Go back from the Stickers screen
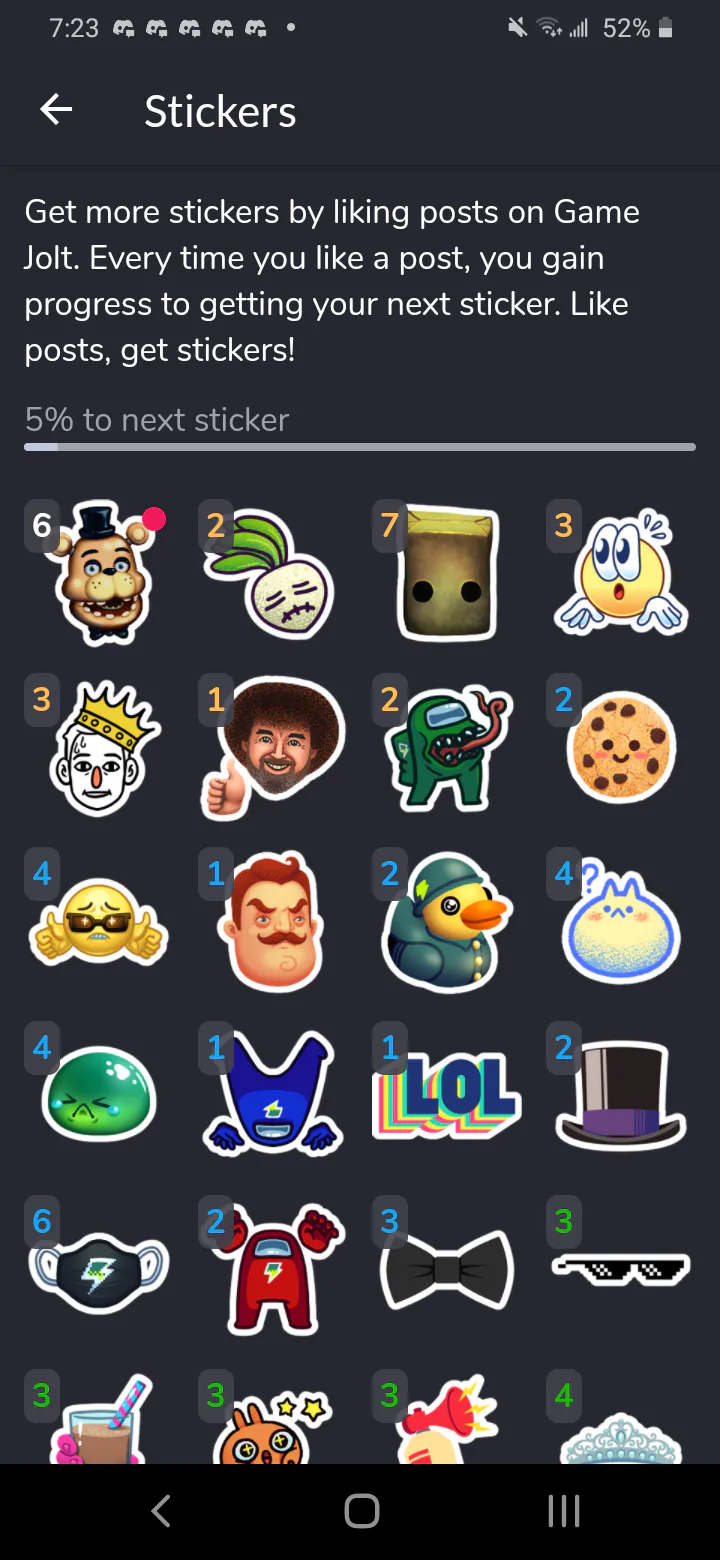Image resolution: width=720 pixels, height=1560 pixels. 56,110
